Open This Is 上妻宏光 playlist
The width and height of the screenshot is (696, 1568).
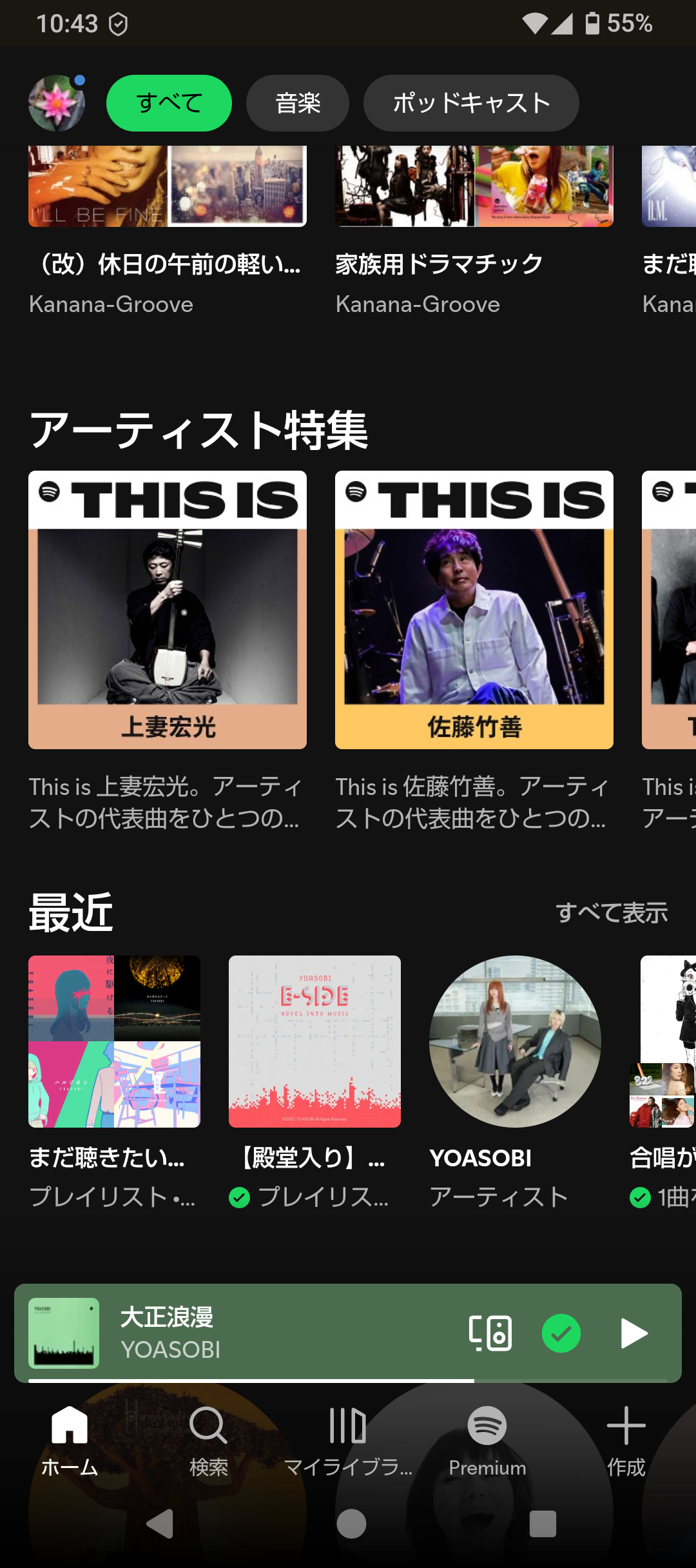(168, 609)
